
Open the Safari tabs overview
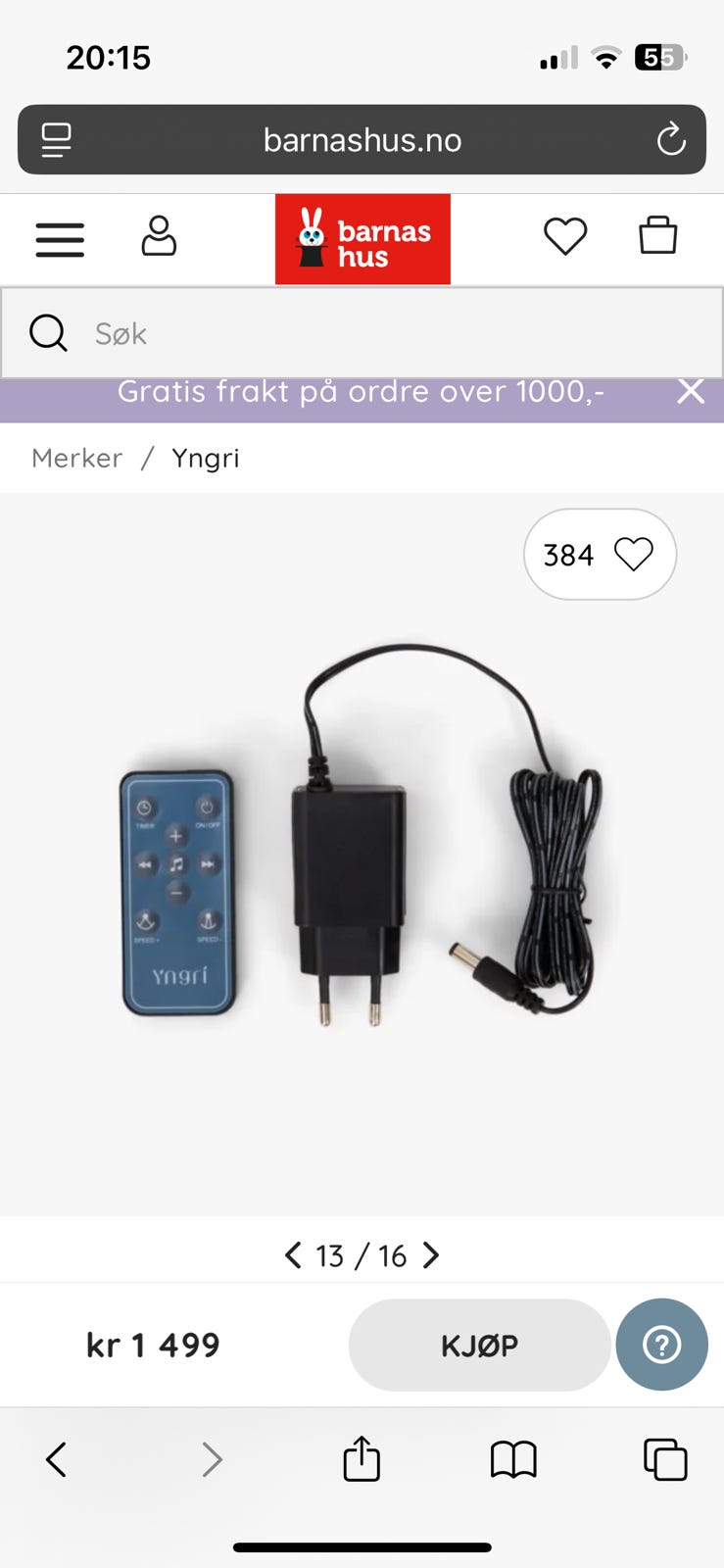(x=665, y=1459)
